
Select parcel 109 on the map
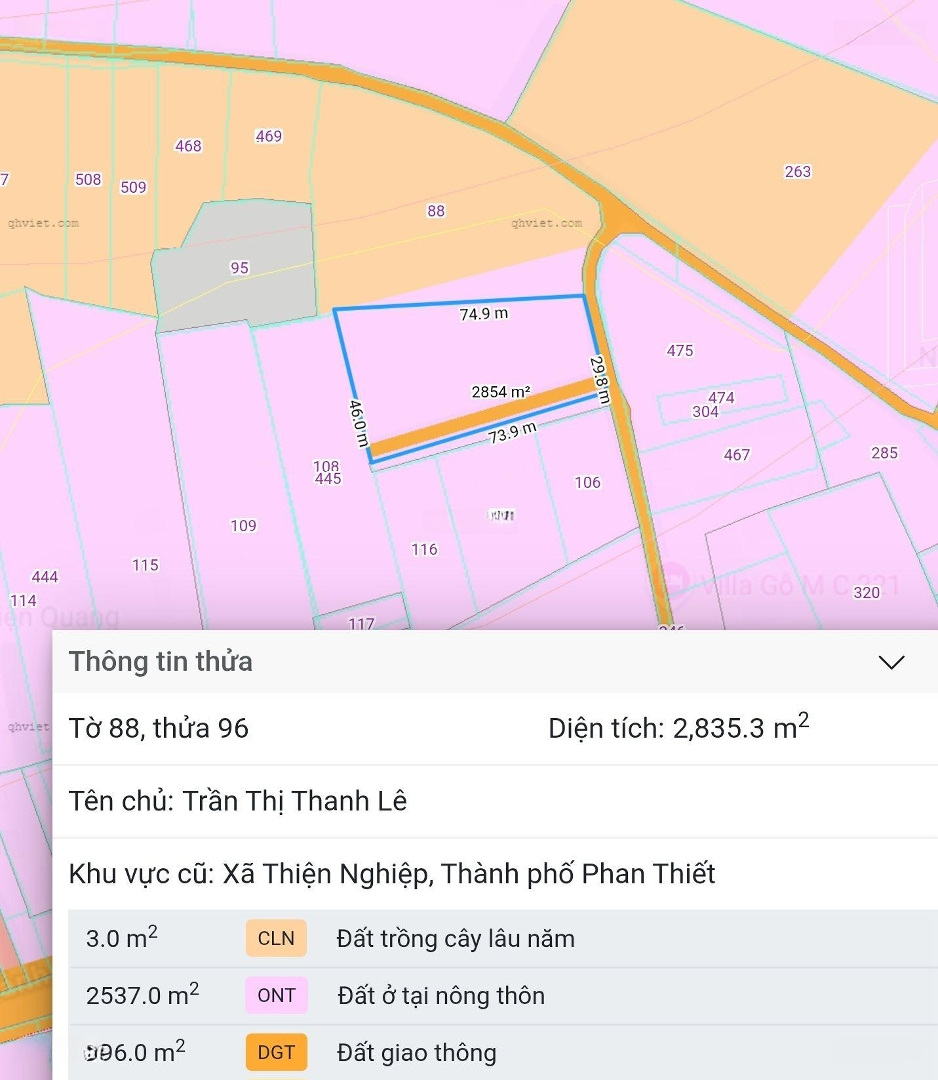243,526
